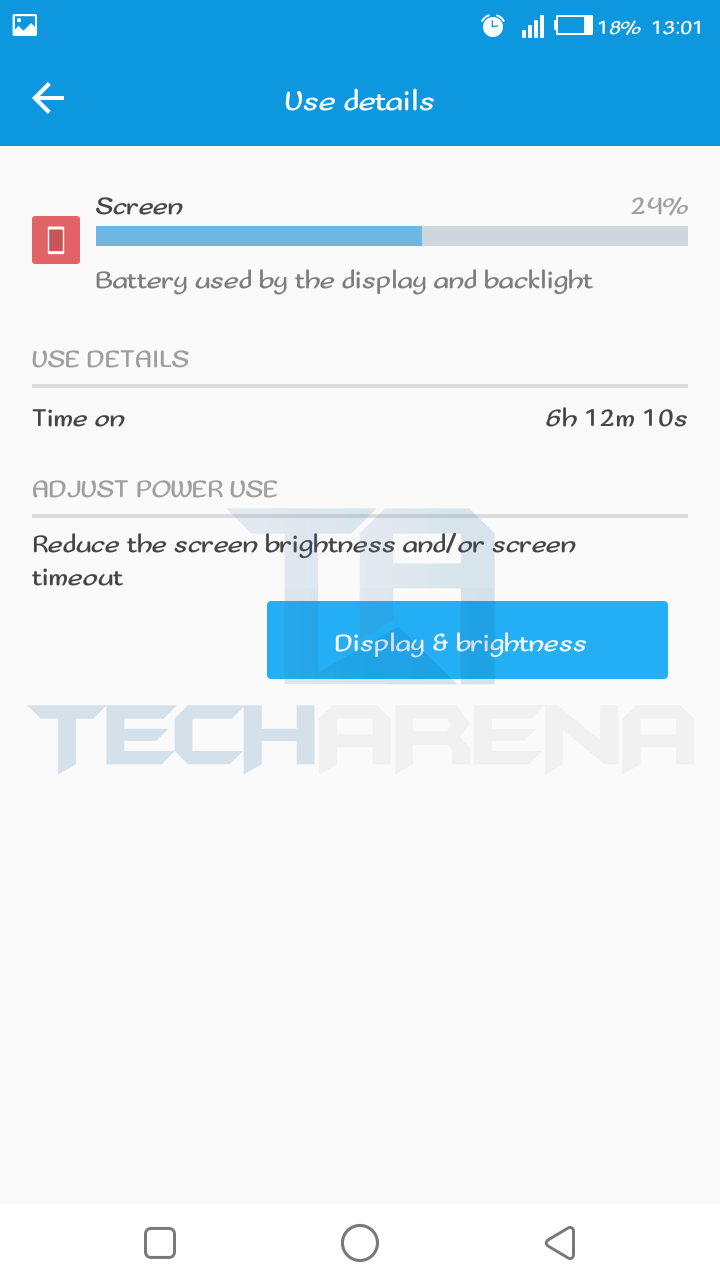720x1280 pixels.
Task: Tap the system home button
Action: pyautogui.click(x=360, y=1243)
